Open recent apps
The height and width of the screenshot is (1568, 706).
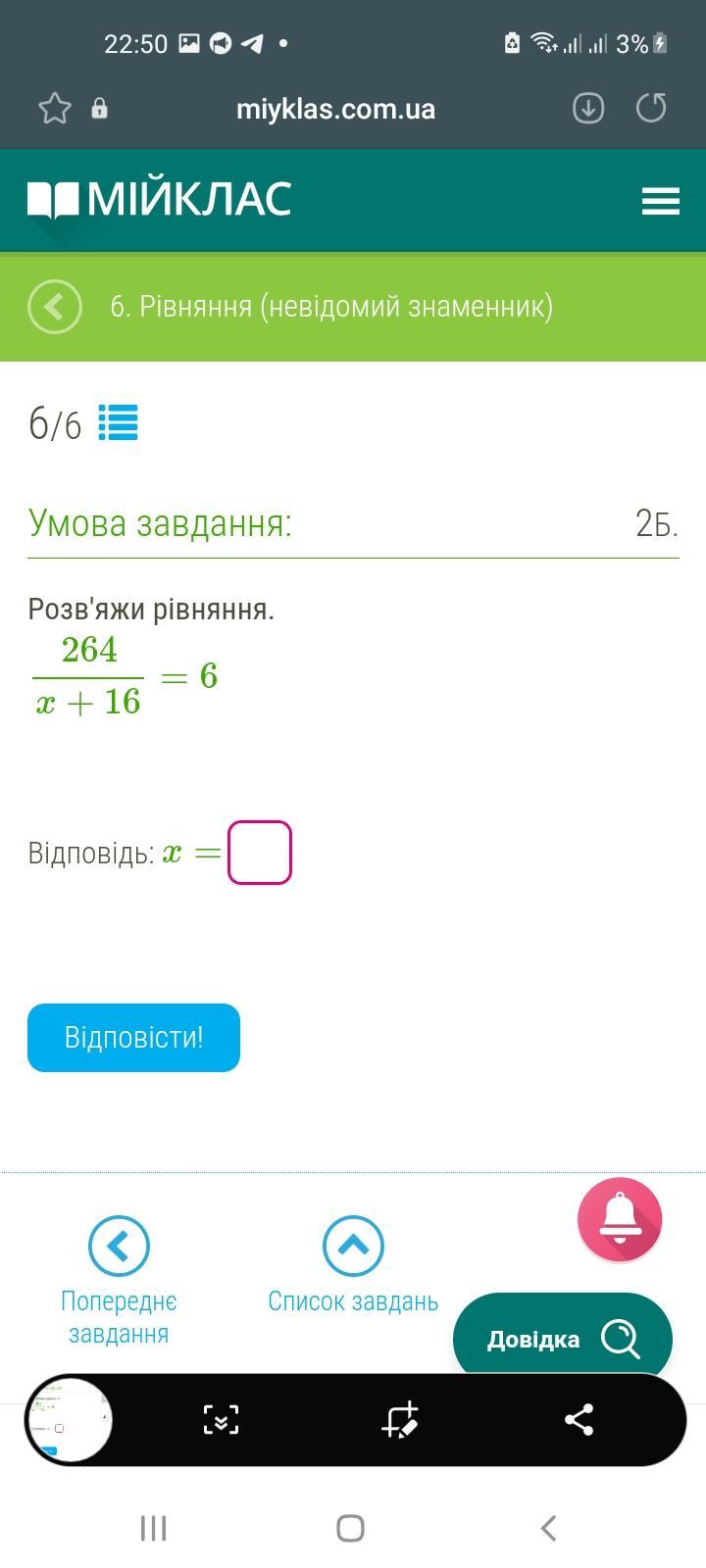(x=153, y=1528)
